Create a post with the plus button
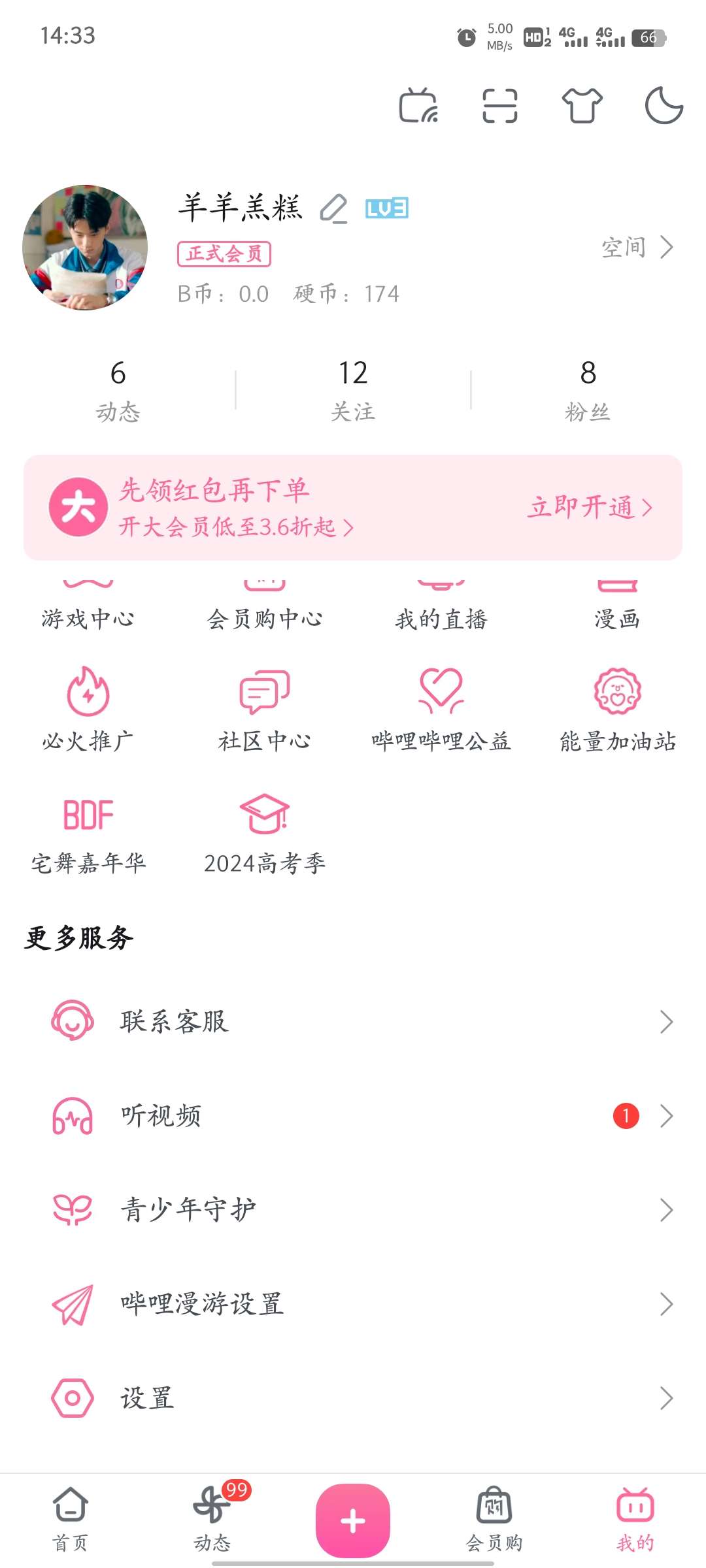 353,1521
